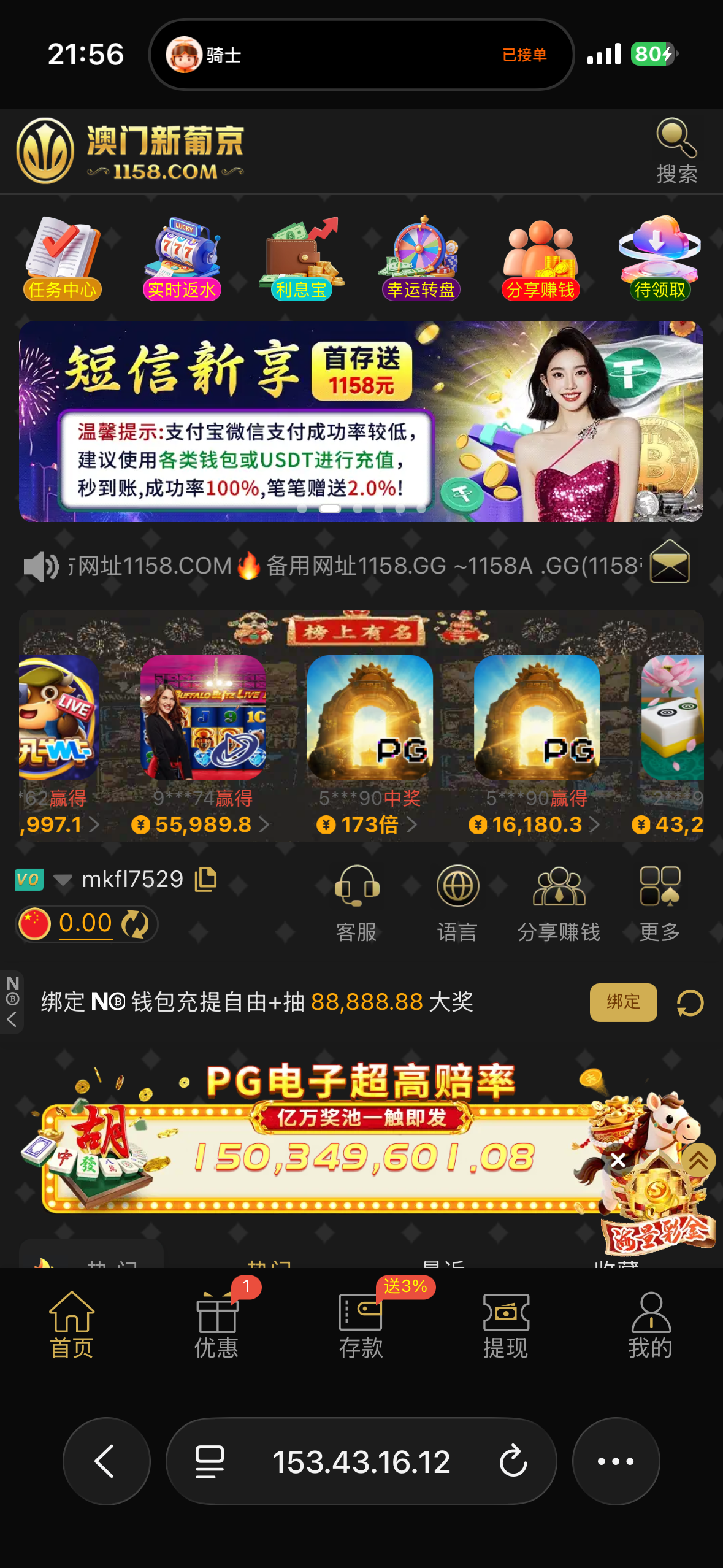Switch to the 提现 withdraw tab
The image size is (723, 1568).
(x=505, y=1325)
